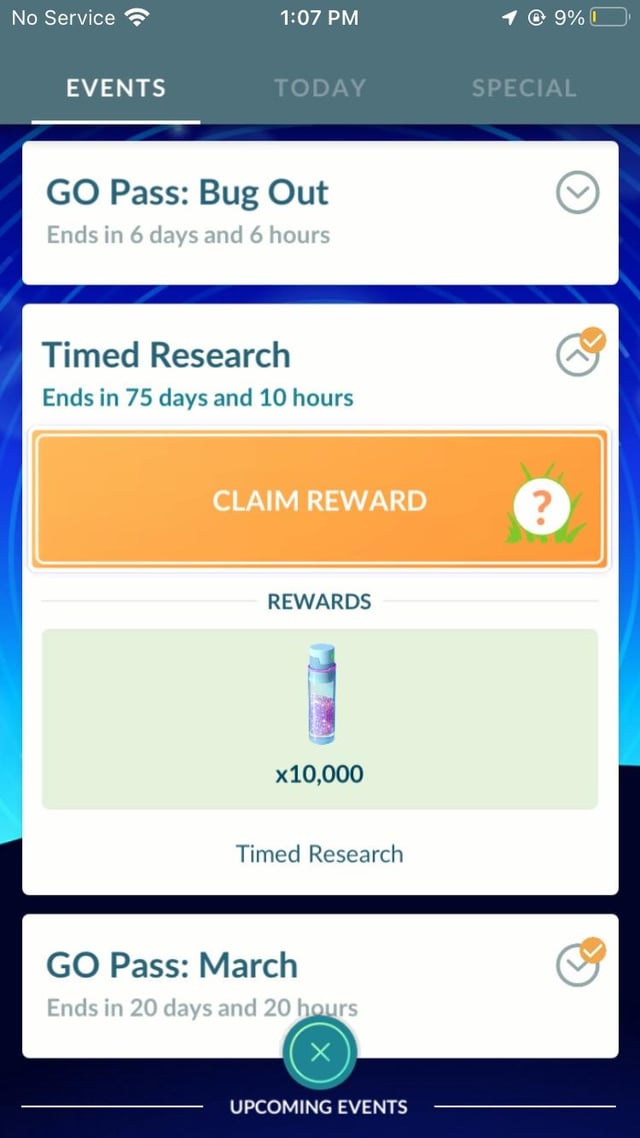Select the Events tab

[116, 88]
